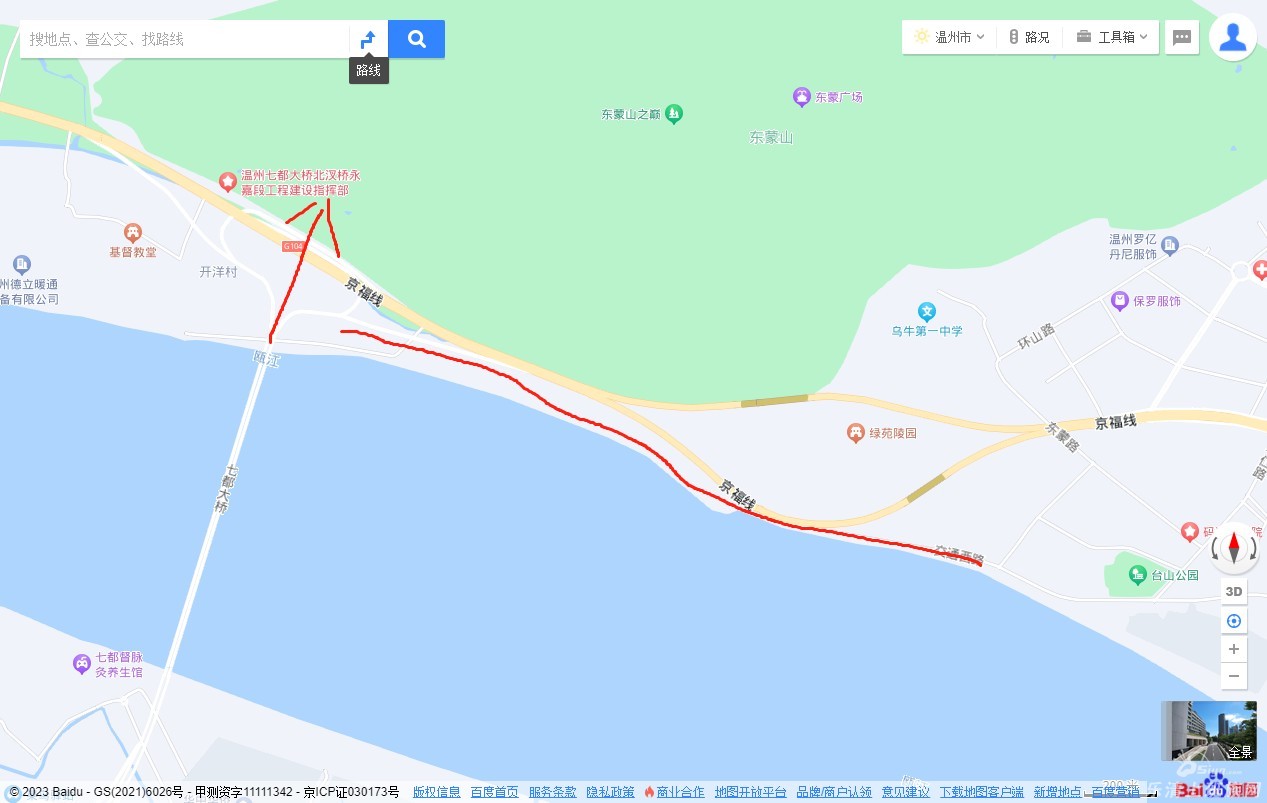Select the 乌牛第一中学 map marker

tap(927, 312)
